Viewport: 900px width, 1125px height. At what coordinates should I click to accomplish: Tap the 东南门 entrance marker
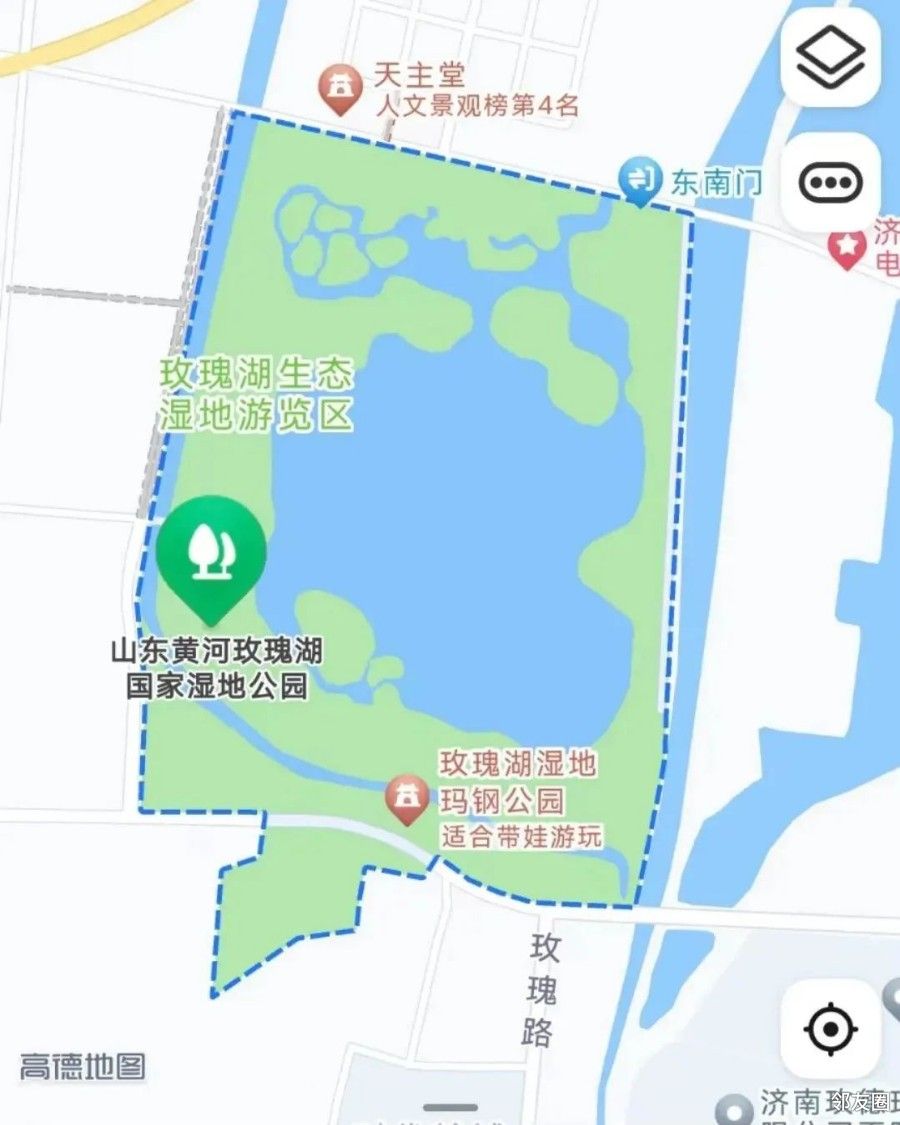[x=638, y=180]
